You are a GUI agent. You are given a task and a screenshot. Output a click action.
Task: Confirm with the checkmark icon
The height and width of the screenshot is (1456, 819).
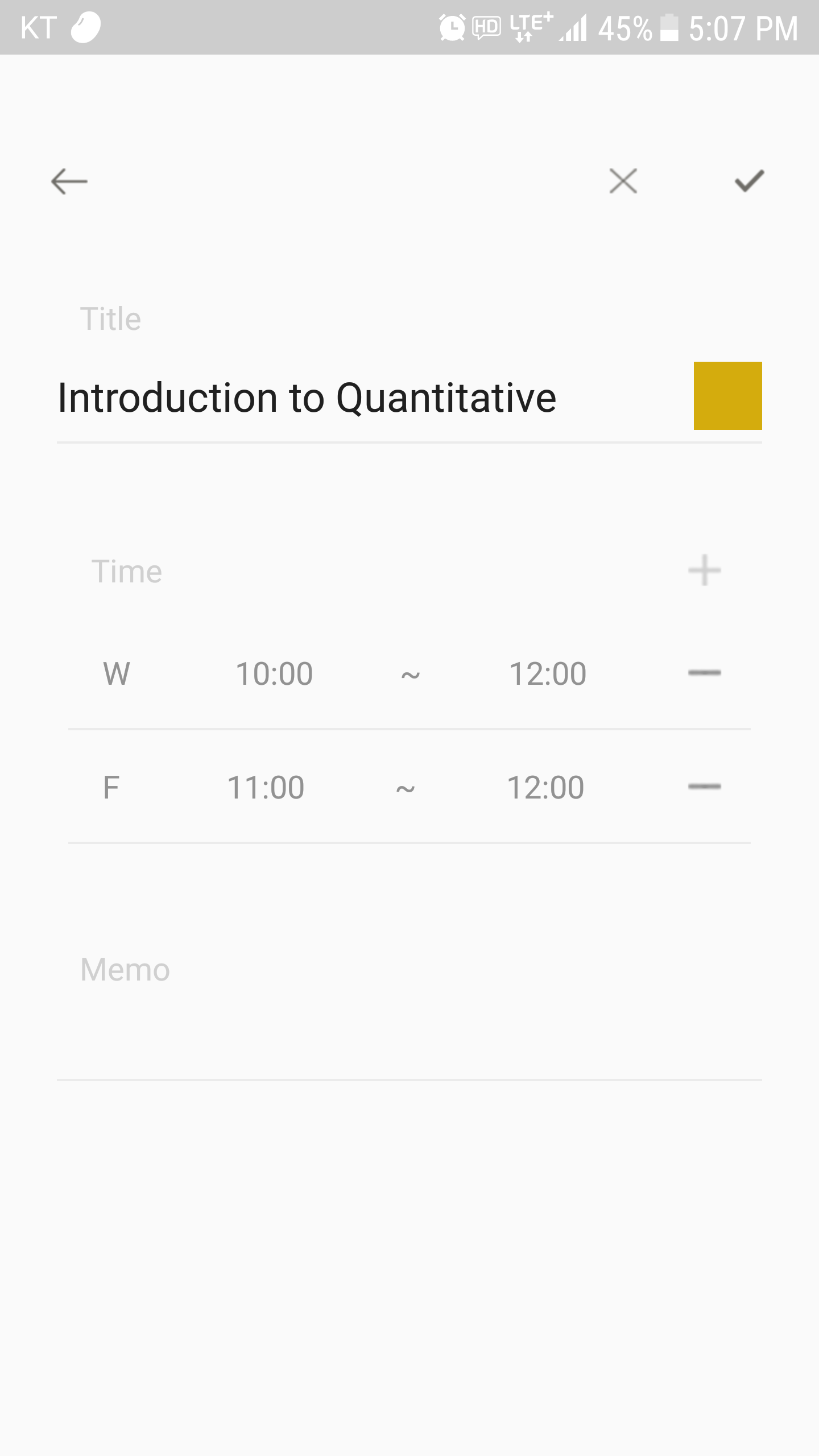[x=749, y=181]
